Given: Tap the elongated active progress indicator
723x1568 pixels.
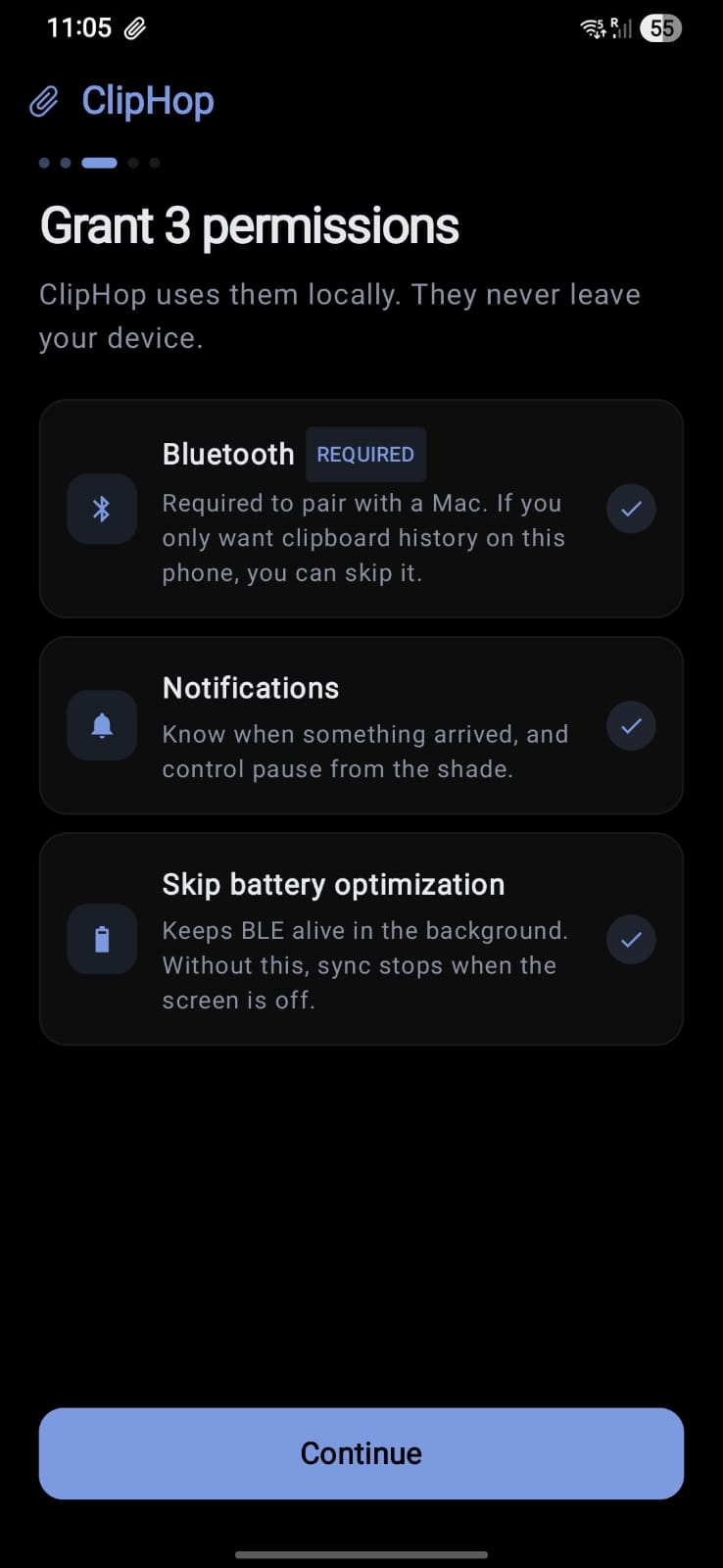Looking at the screenshot, I should [x=99, y=163].
